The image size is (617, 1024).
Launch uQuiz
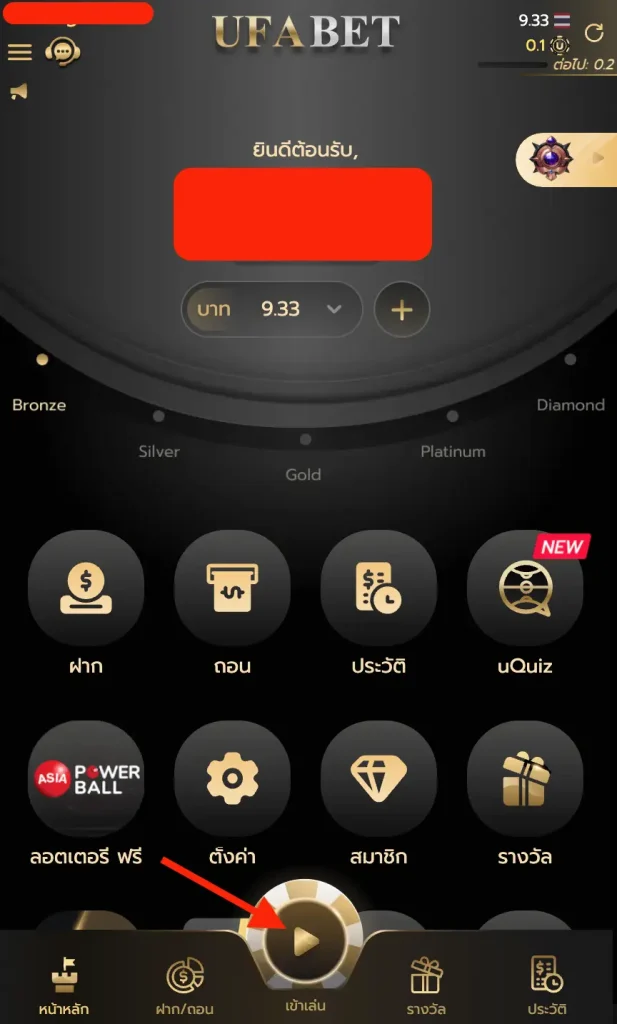coord(525,588)
